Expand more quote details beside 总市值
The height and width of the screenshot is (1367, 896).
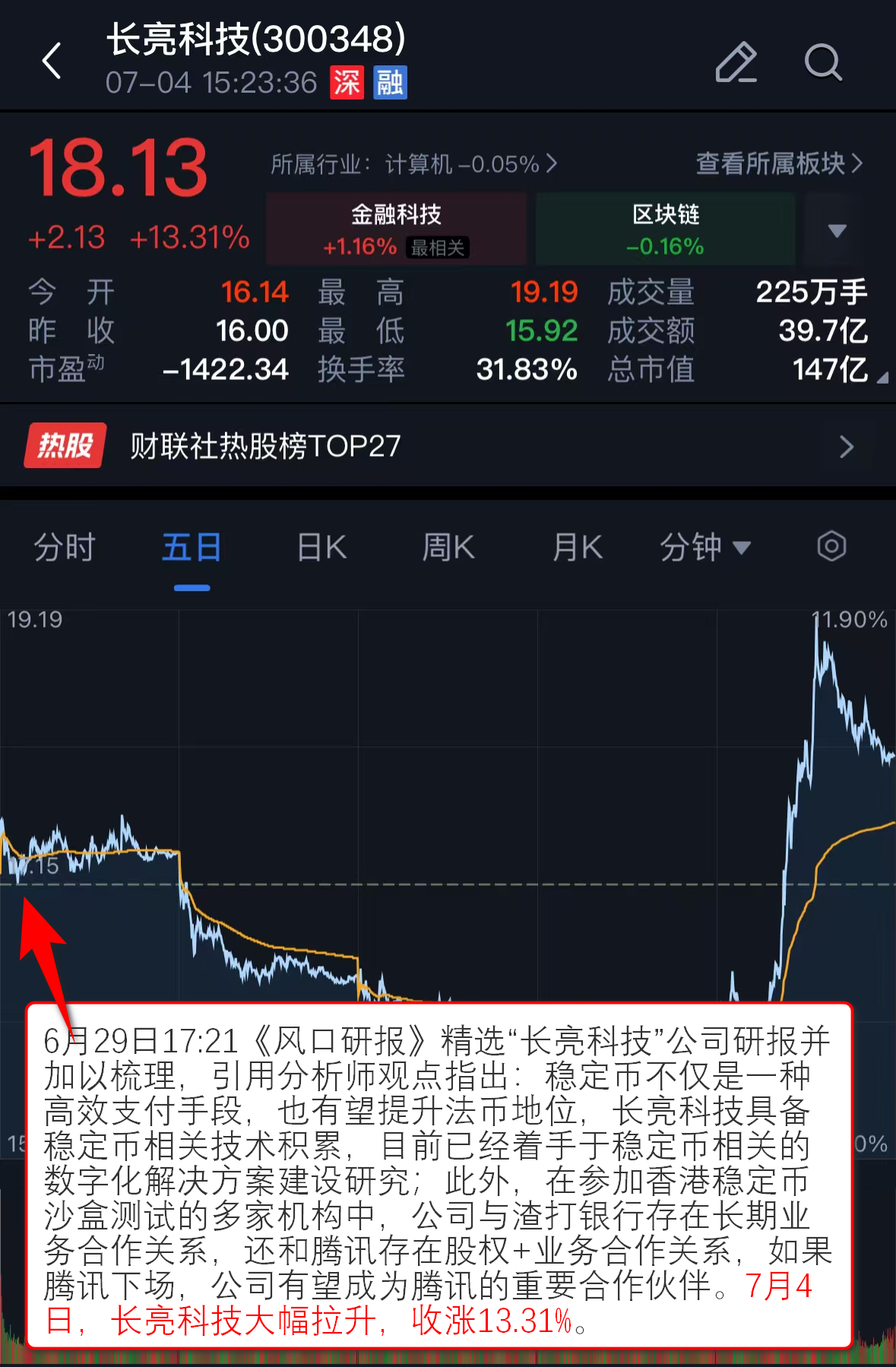tap(882, 378)
